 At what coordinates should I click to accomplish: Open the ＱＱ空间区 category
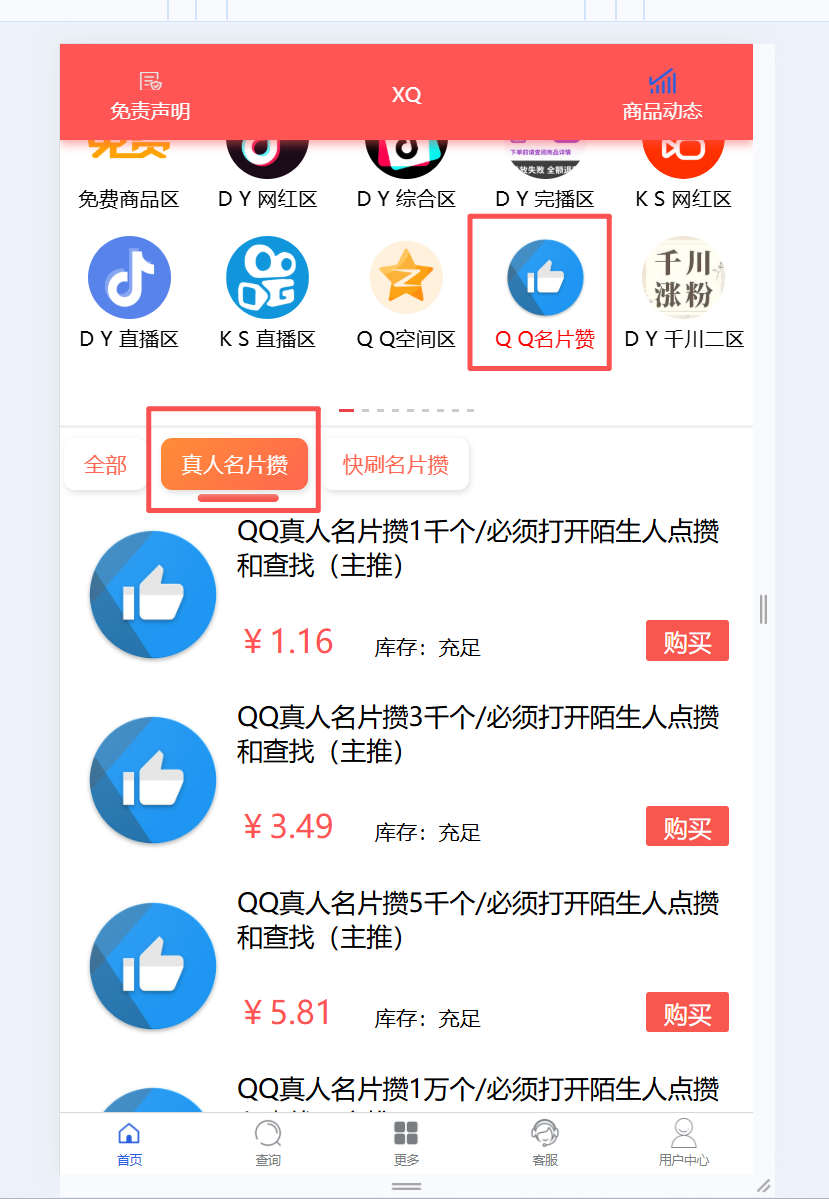coord(406,292)
